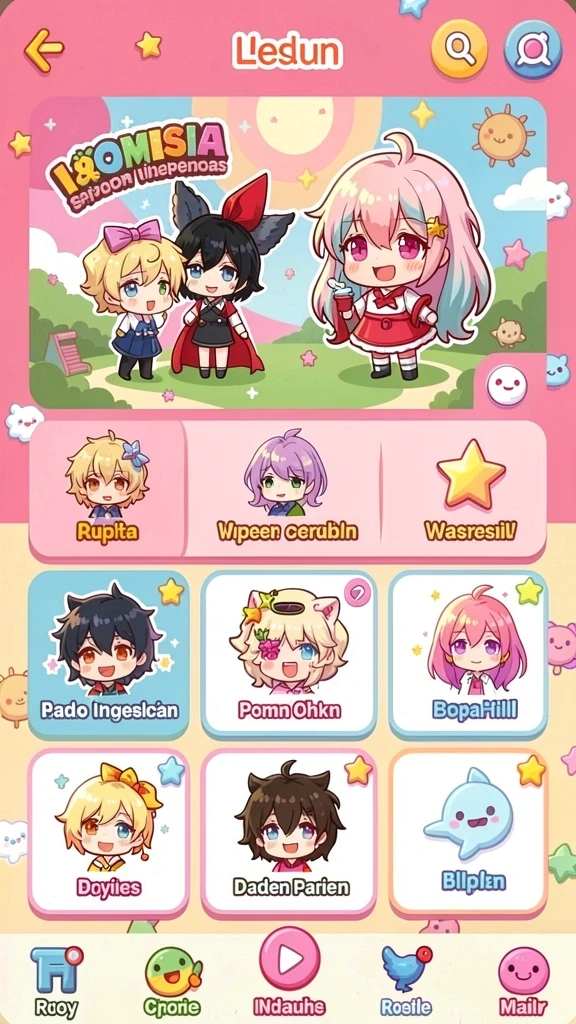Tap the smiley face button on banner
Image resolution: width=576 pixels, height=1024 pixels.
point(507,385)
